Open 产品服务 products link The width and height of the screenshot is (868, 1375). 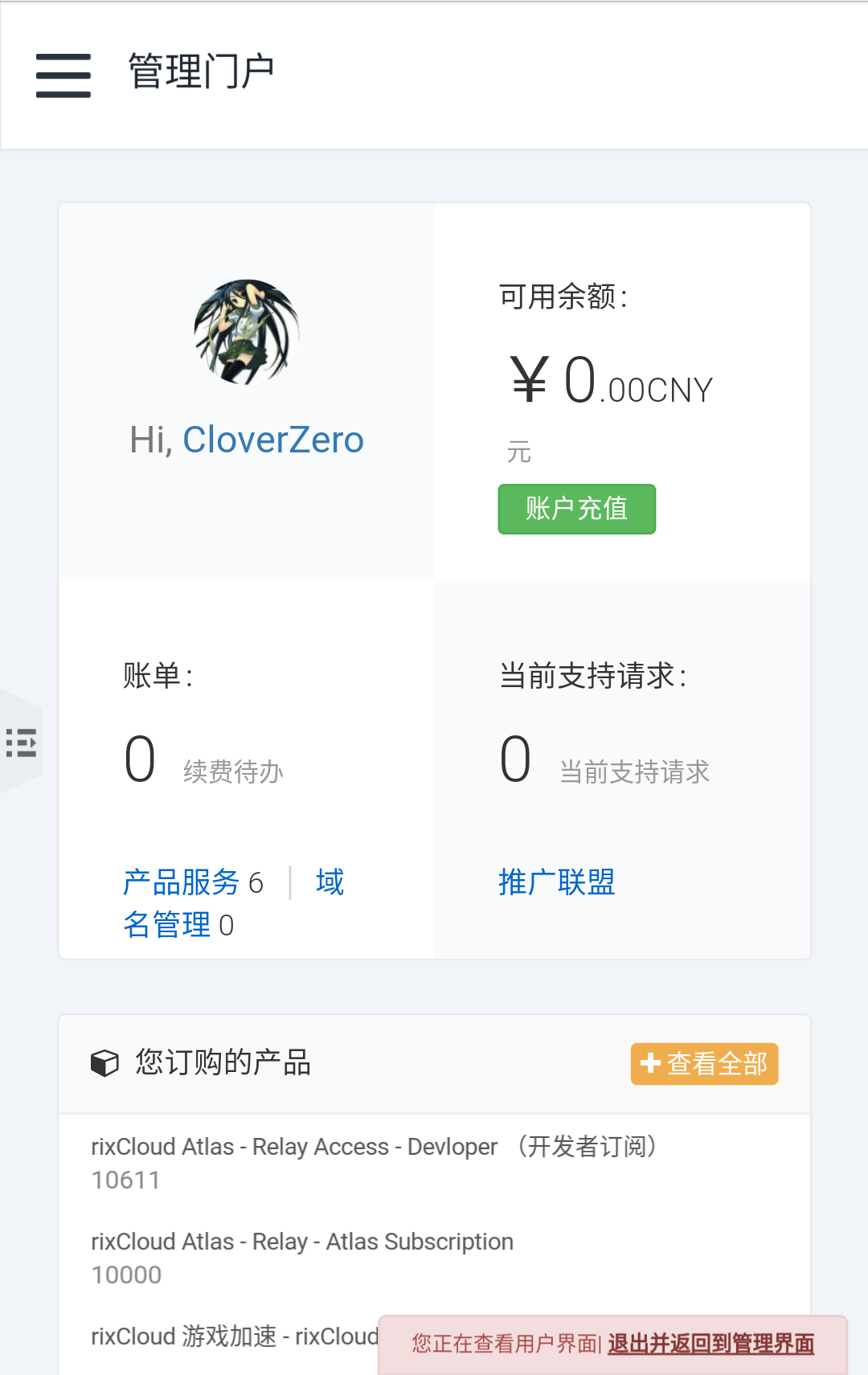[182, 882]
